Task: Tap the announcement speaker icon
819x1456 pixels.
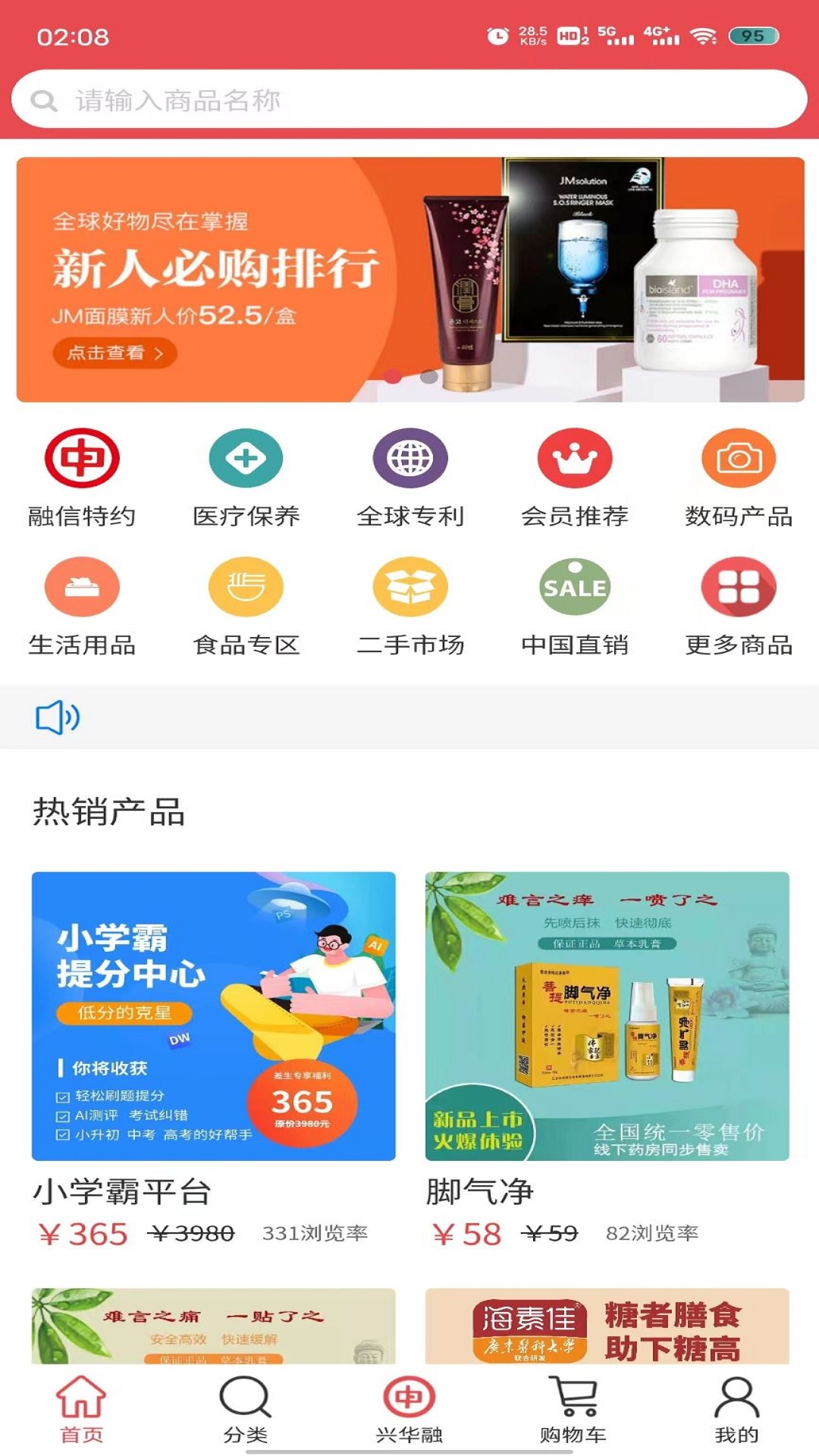Action: (x=58, y=717)
